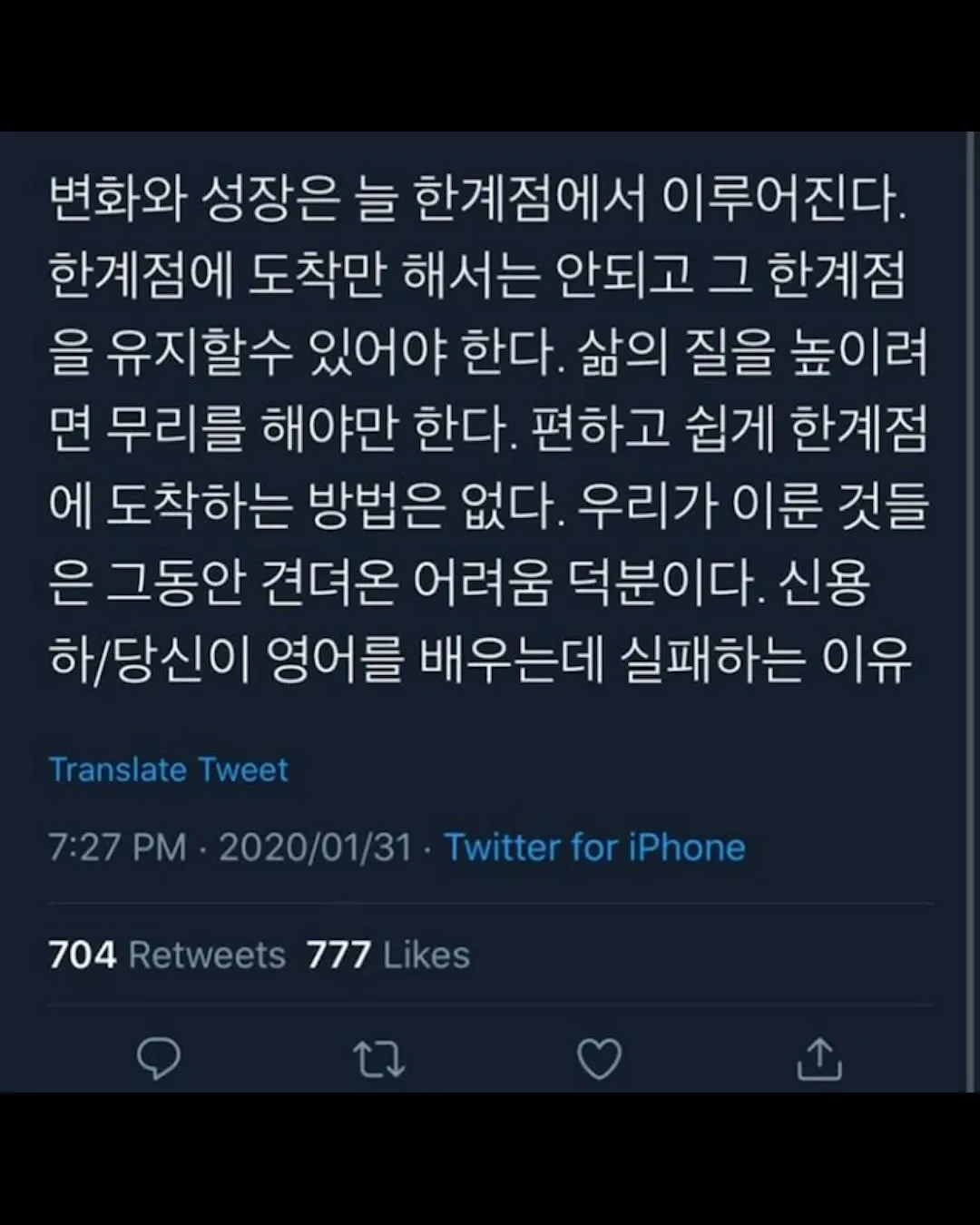Image resolution: width=980 pixels, height=1225 pixels.
Task: Like this tweet with the heart
Action: coord(599,1059)
